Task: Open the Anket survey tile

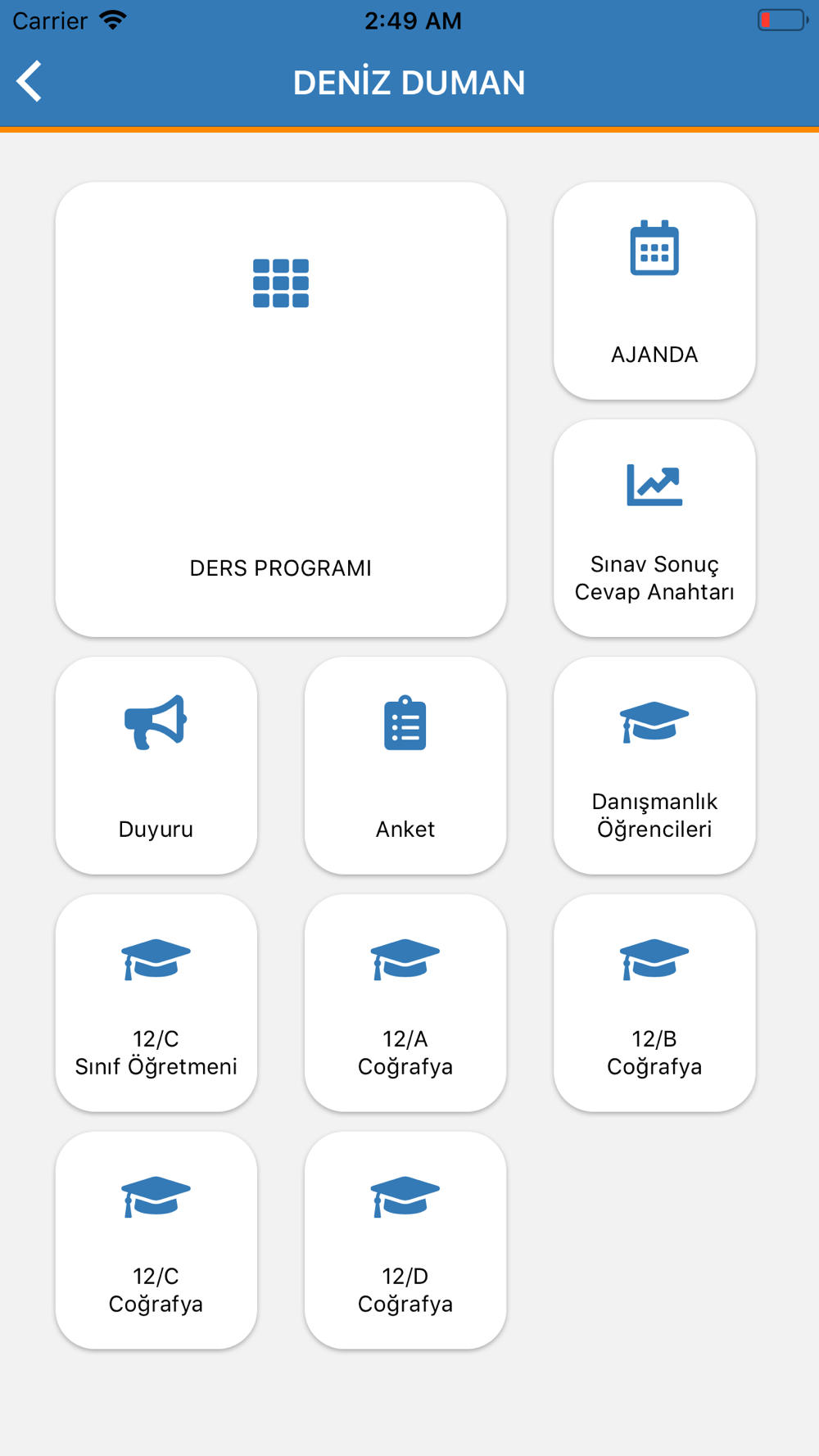Action: 405,766
